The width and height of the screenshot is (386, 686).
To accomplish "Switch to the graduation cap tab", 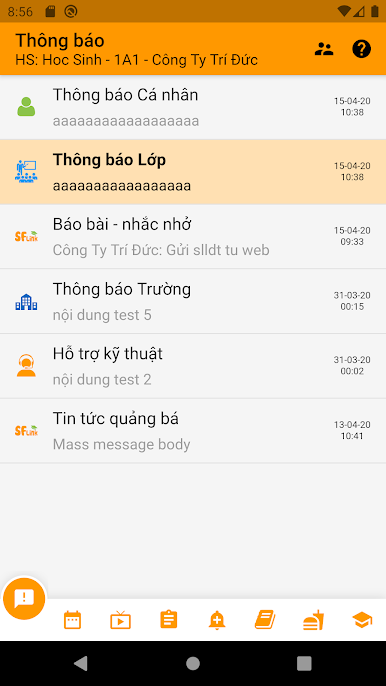I will 362,620.
